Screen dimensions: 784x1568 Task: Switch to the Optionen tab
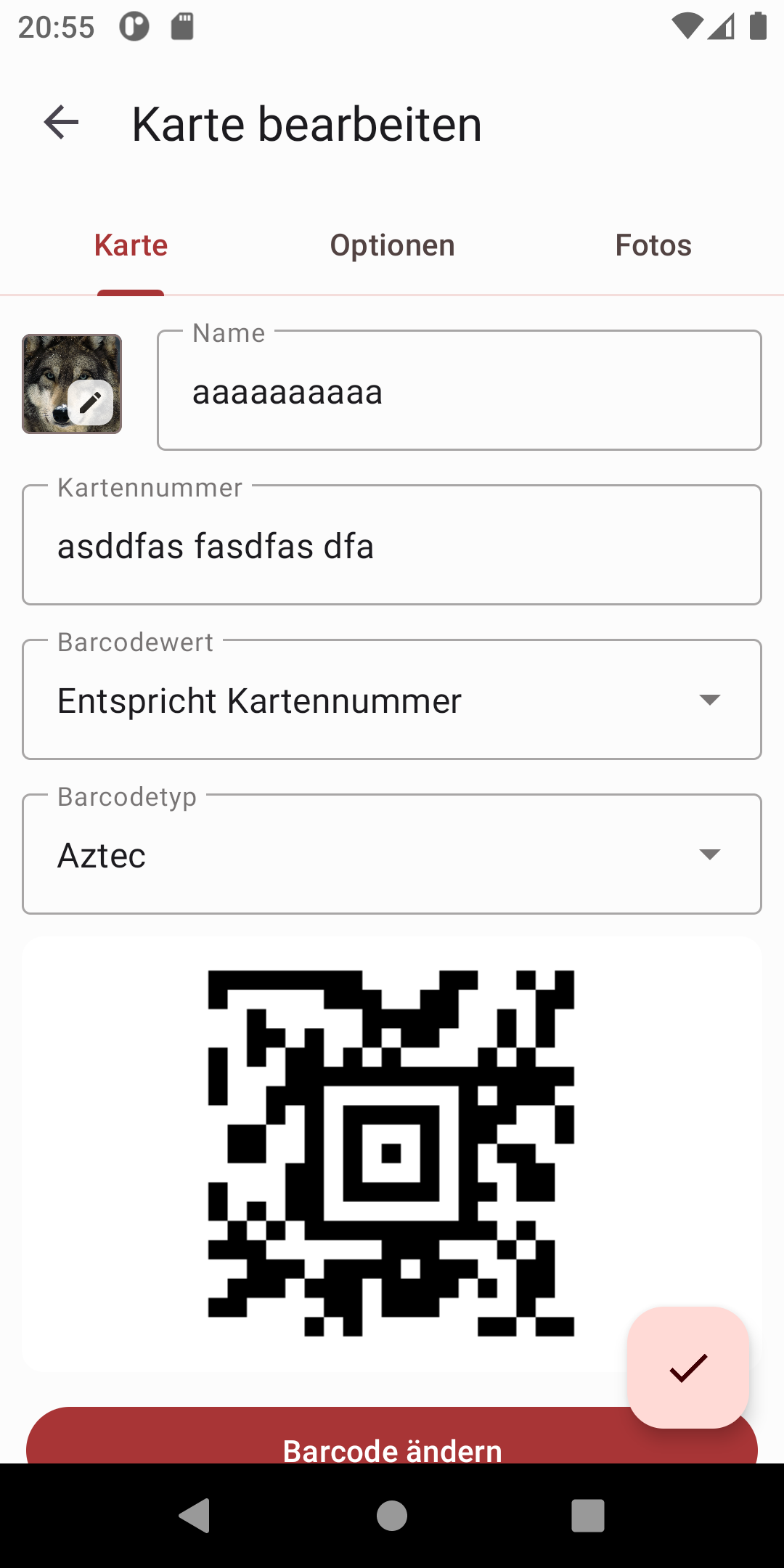click(x=392, y=245)
